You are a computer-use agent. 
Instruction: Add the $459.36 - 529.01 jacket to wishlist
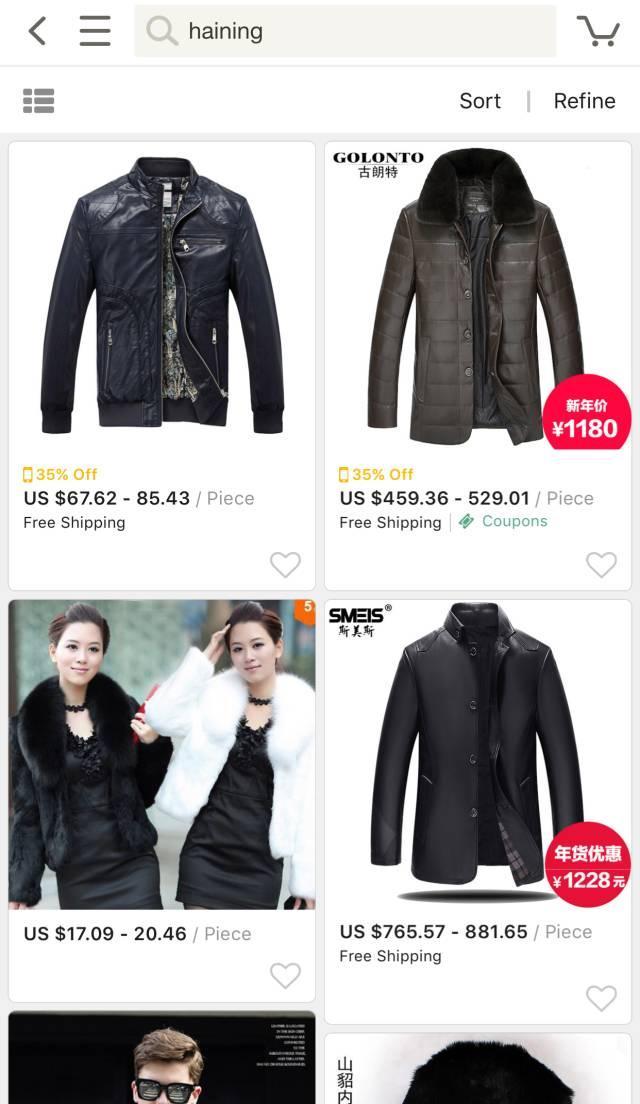pos(601,565)
